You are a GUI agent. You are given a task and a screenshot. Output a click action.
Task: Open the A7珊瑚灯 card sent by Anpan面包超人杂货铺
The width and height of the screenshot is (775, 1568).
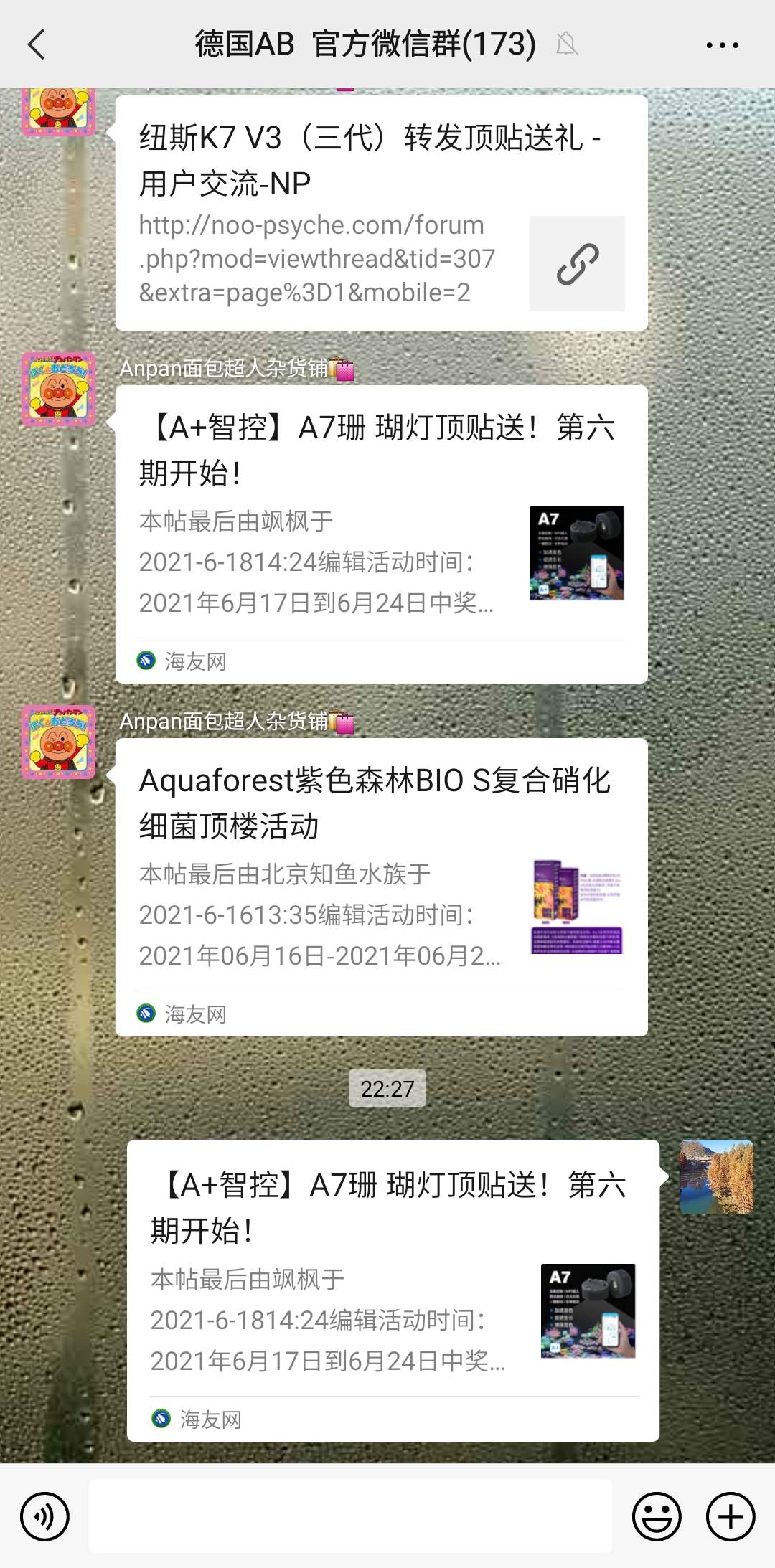click(x=380, y=534)
